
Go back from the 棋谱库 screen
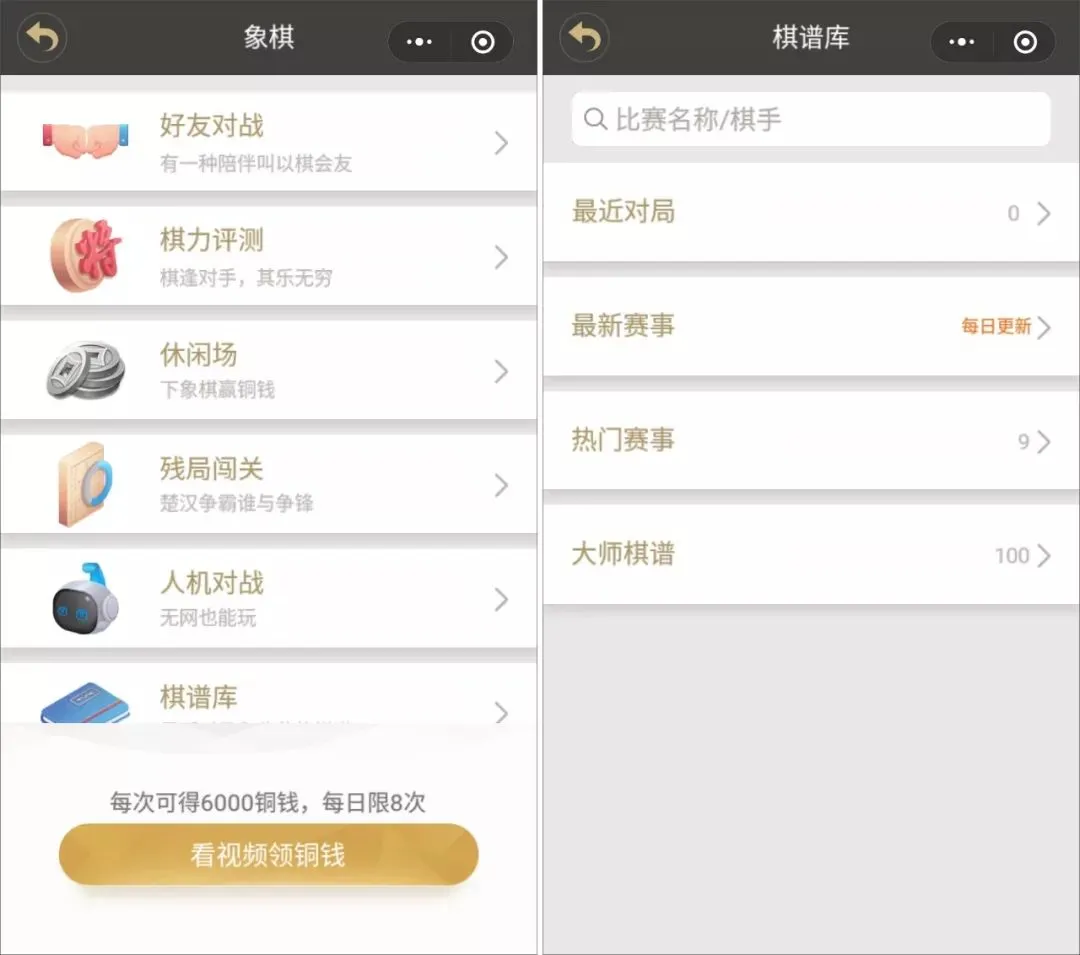click(x=585, y=40)
